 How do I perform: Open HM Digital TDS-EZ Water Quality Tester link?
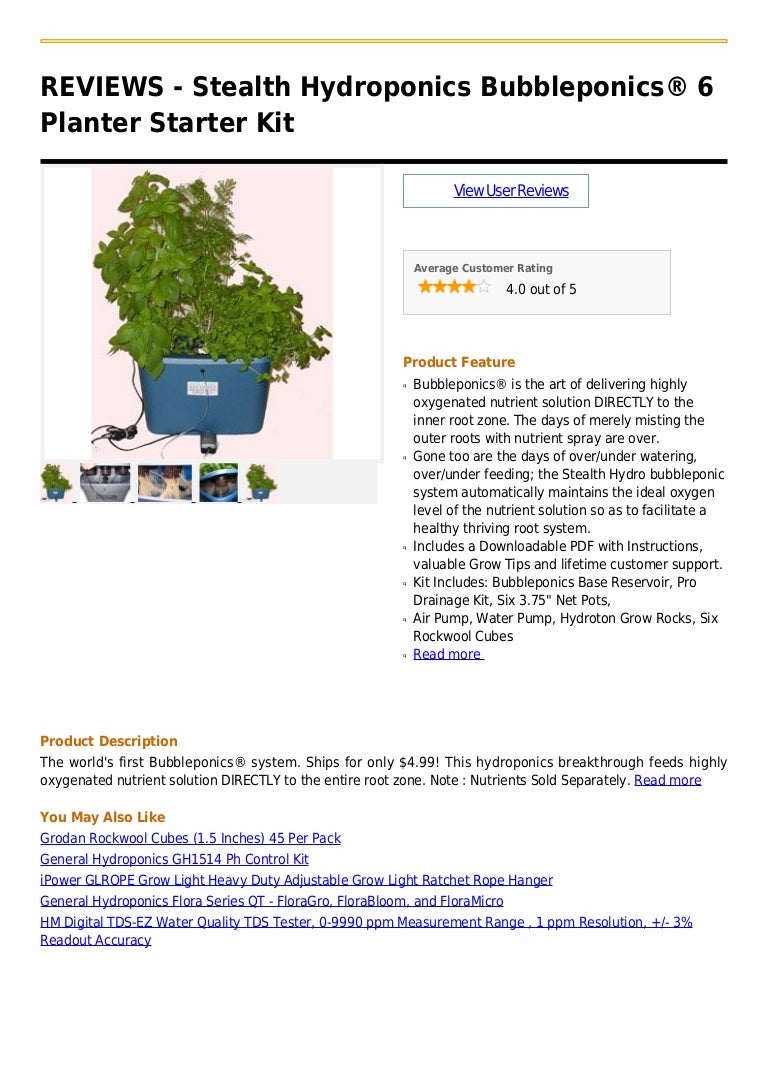366,922
